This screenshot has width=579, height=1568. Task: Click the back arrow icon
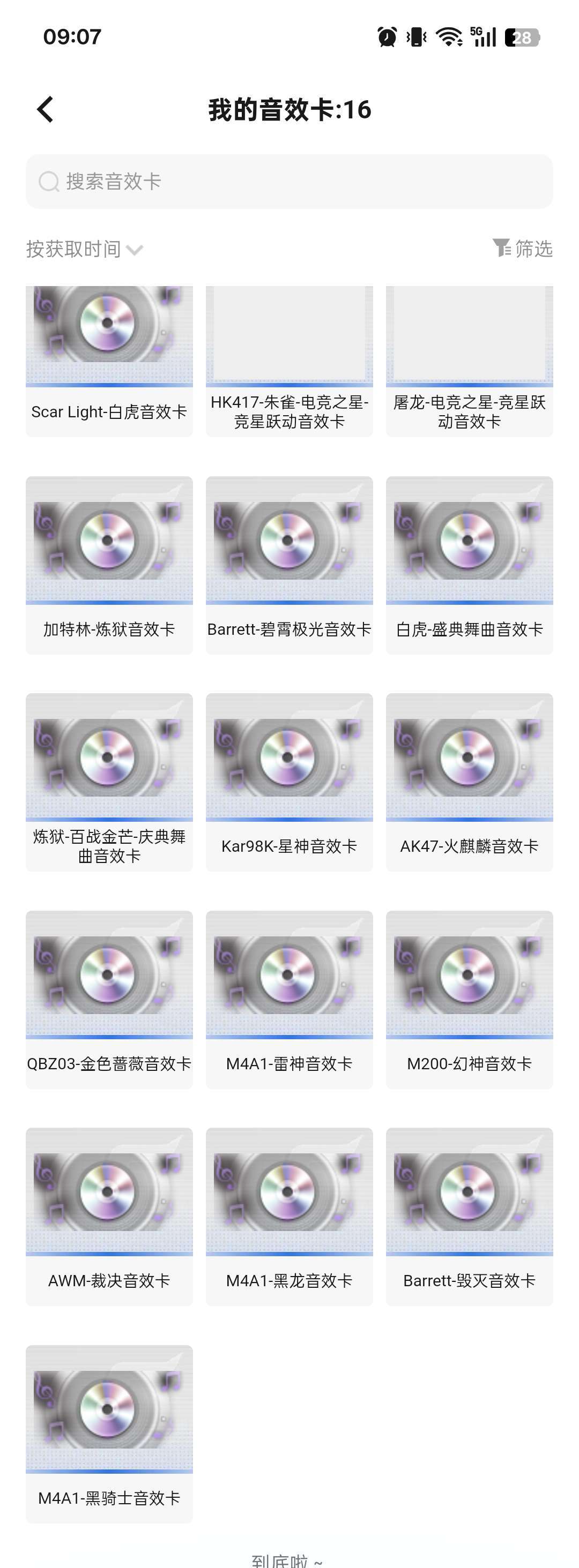[x=45, y=110]
